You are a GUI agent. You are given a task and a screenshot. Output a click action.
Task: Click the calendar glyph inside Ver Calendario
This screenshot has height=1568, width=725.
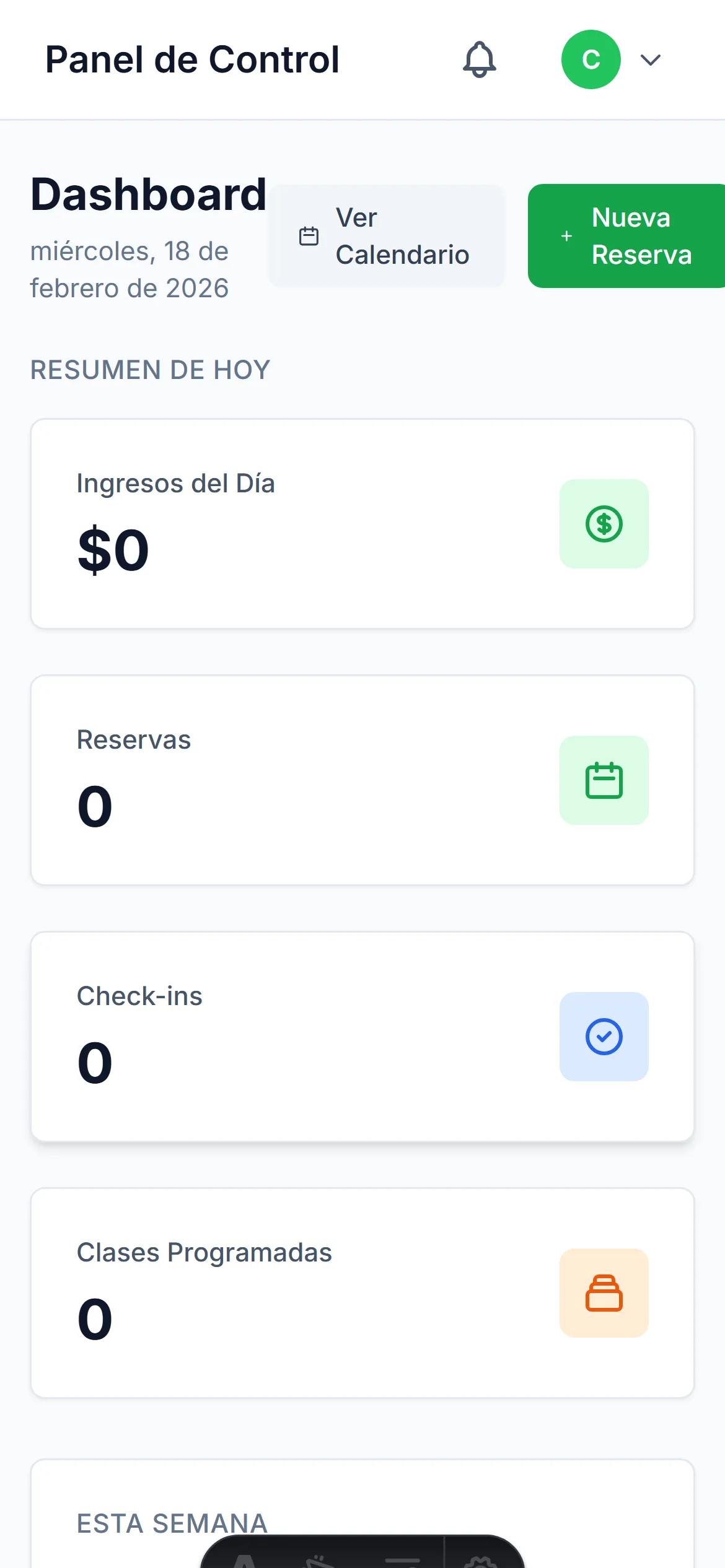[x=309, y=236]
